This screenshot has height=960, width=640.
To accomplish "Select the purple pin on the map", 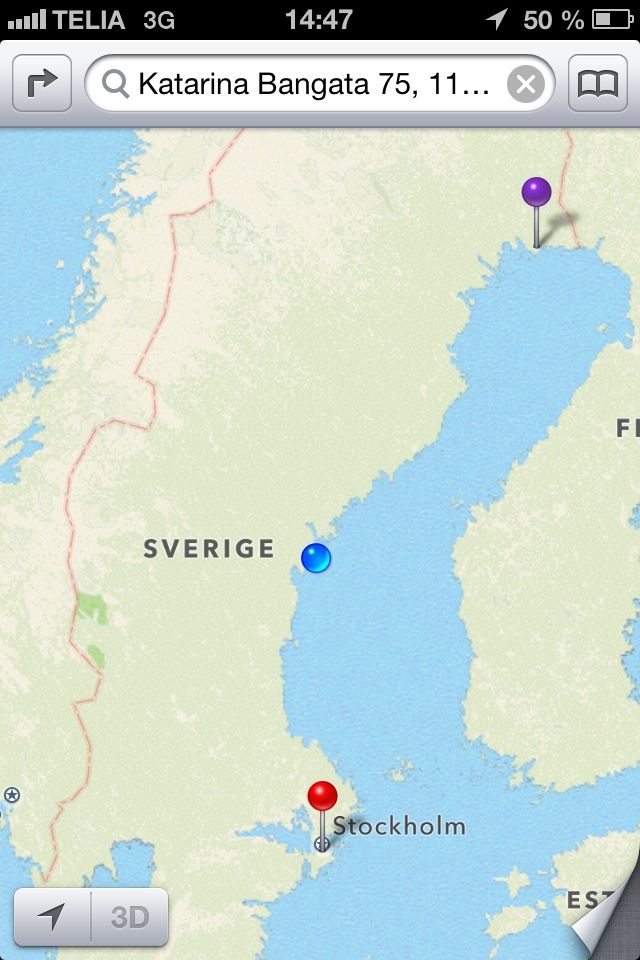I will (x=537, y=192).
